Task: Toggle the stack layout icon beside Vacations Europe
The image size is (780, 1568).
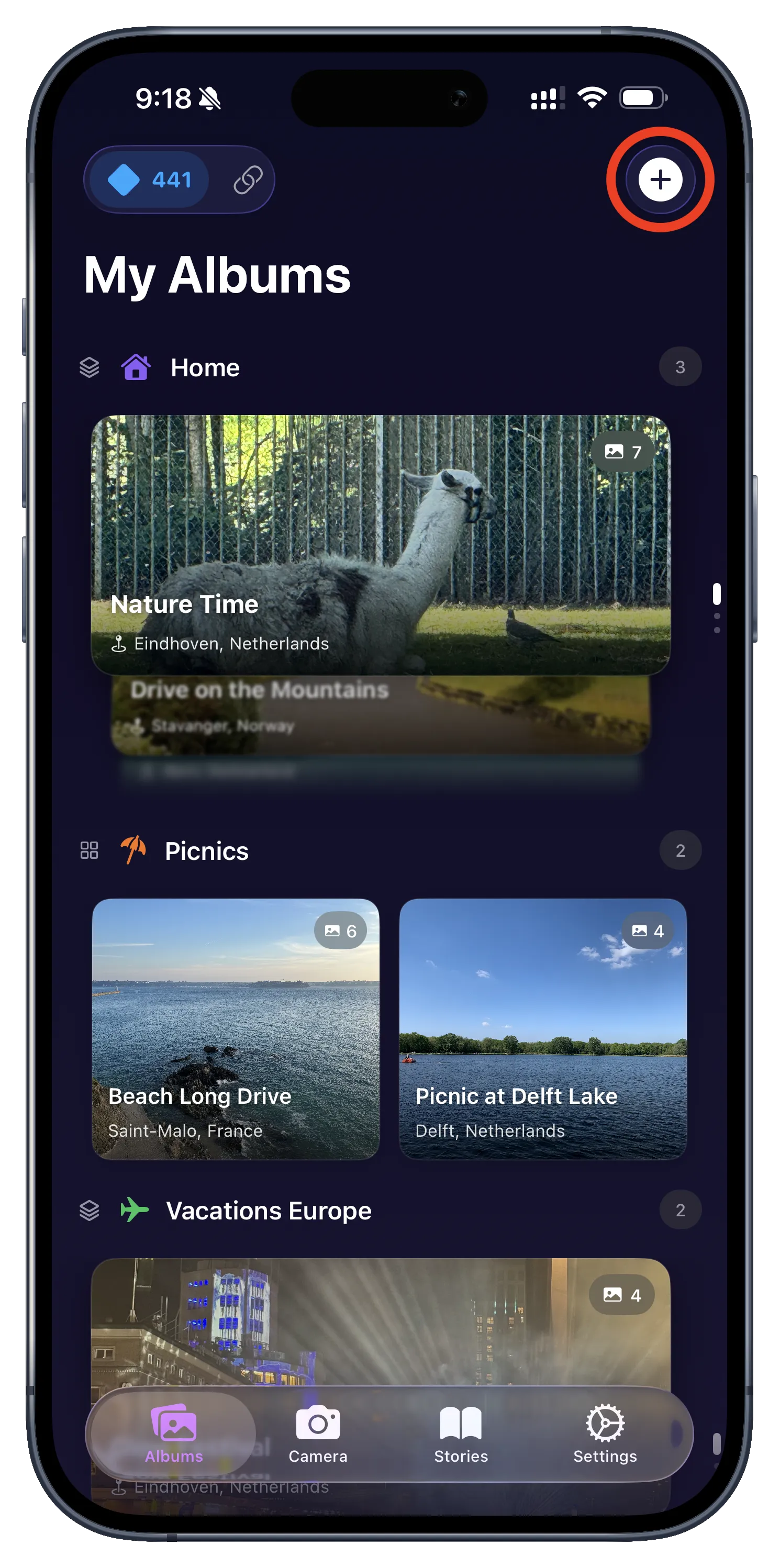Action: [90, 1211]
